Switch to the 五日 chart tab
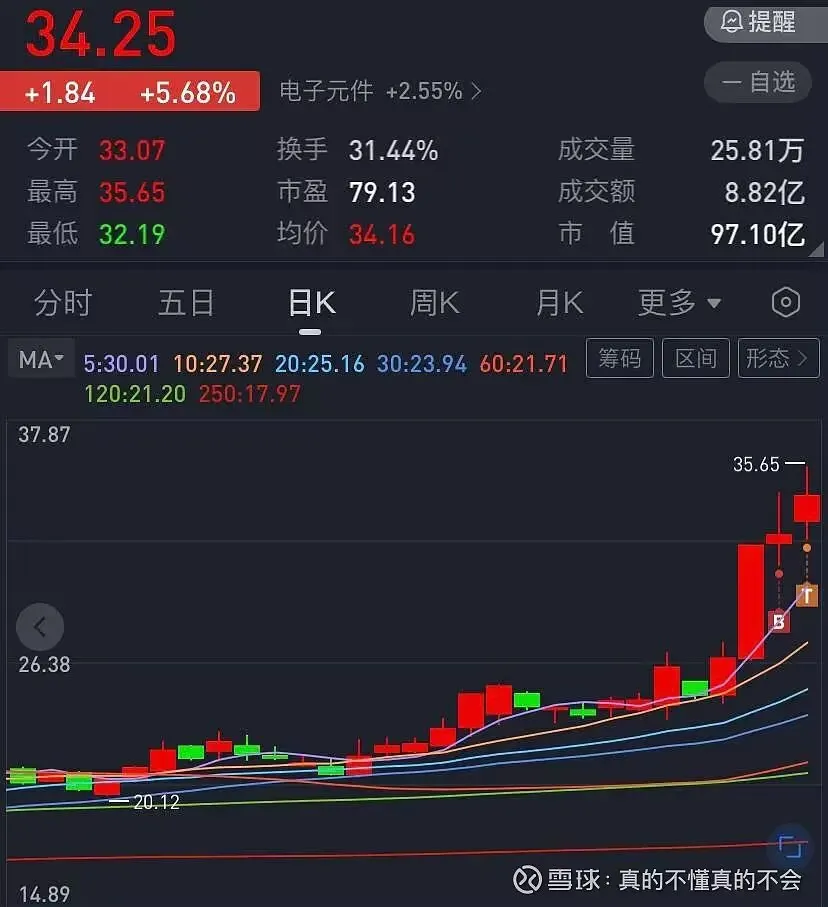The width and height of the screenshot is (828, 907). coord(186,302)
